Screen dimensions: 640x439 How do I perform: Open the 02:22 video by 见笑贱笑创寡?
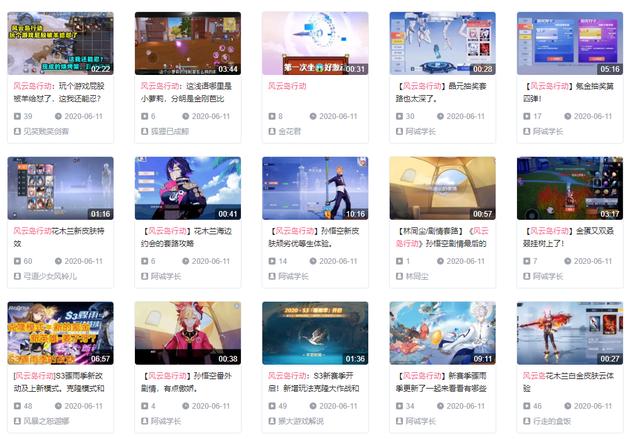(x=61, y=44)
